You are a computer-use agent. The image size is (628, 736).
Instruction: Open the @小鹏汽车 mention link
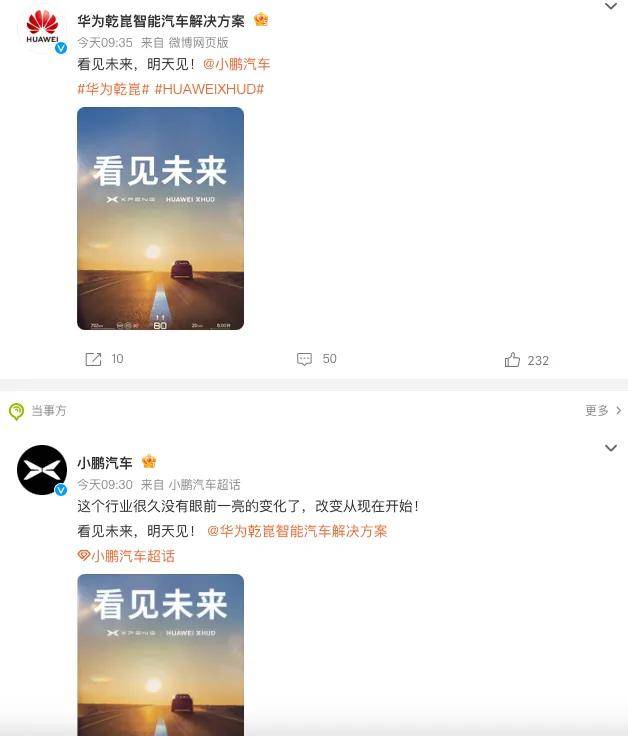coord(237,64)
